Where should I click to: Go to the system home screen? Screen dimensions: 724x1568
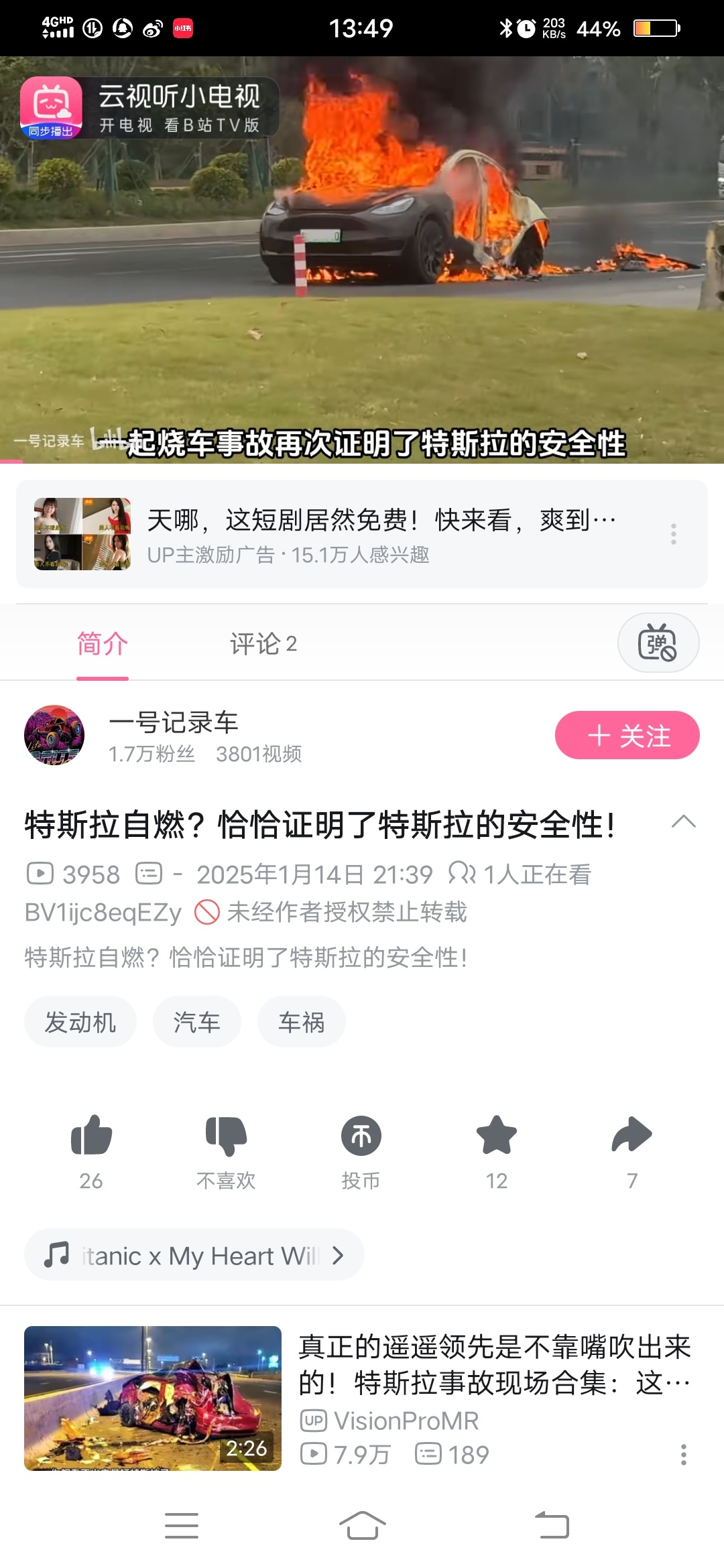click(x=362, y=1526)
